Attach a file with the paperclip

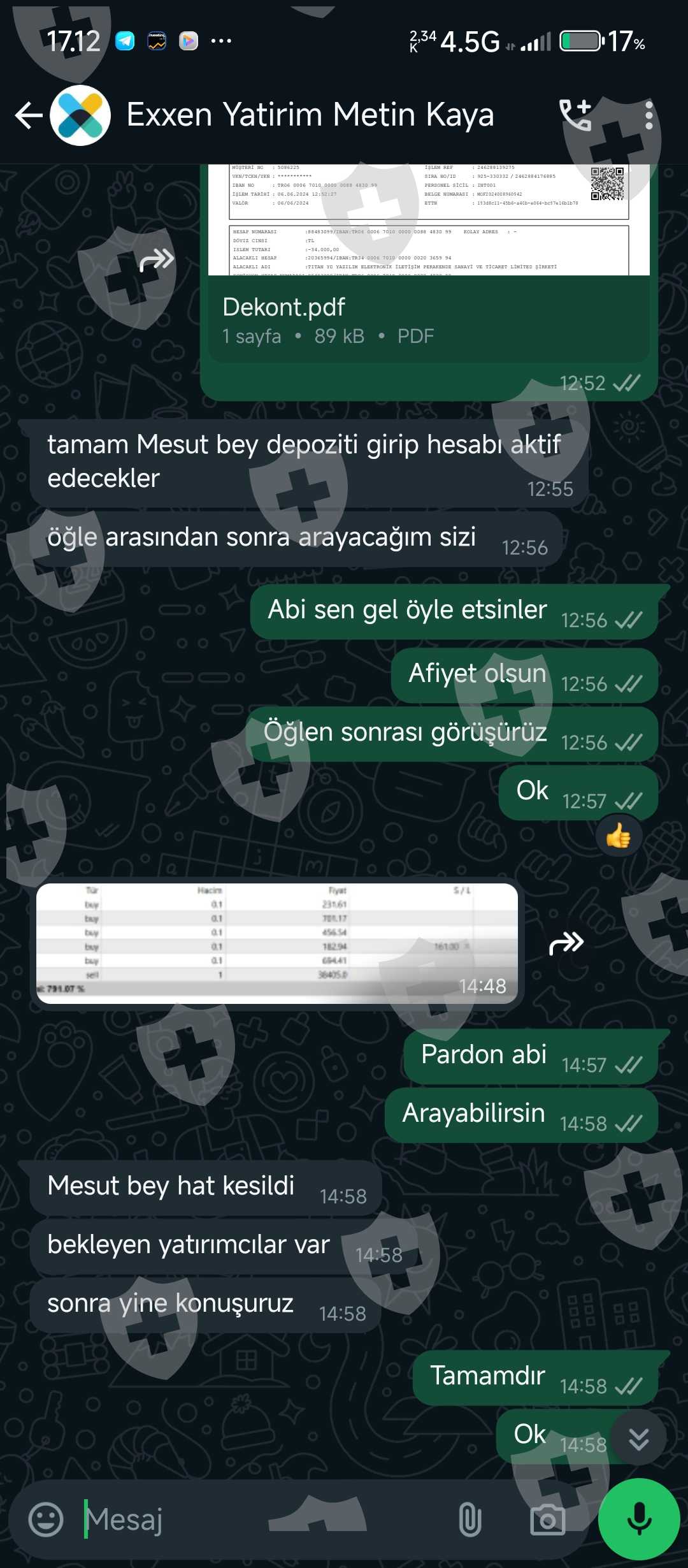(469, 1520)
